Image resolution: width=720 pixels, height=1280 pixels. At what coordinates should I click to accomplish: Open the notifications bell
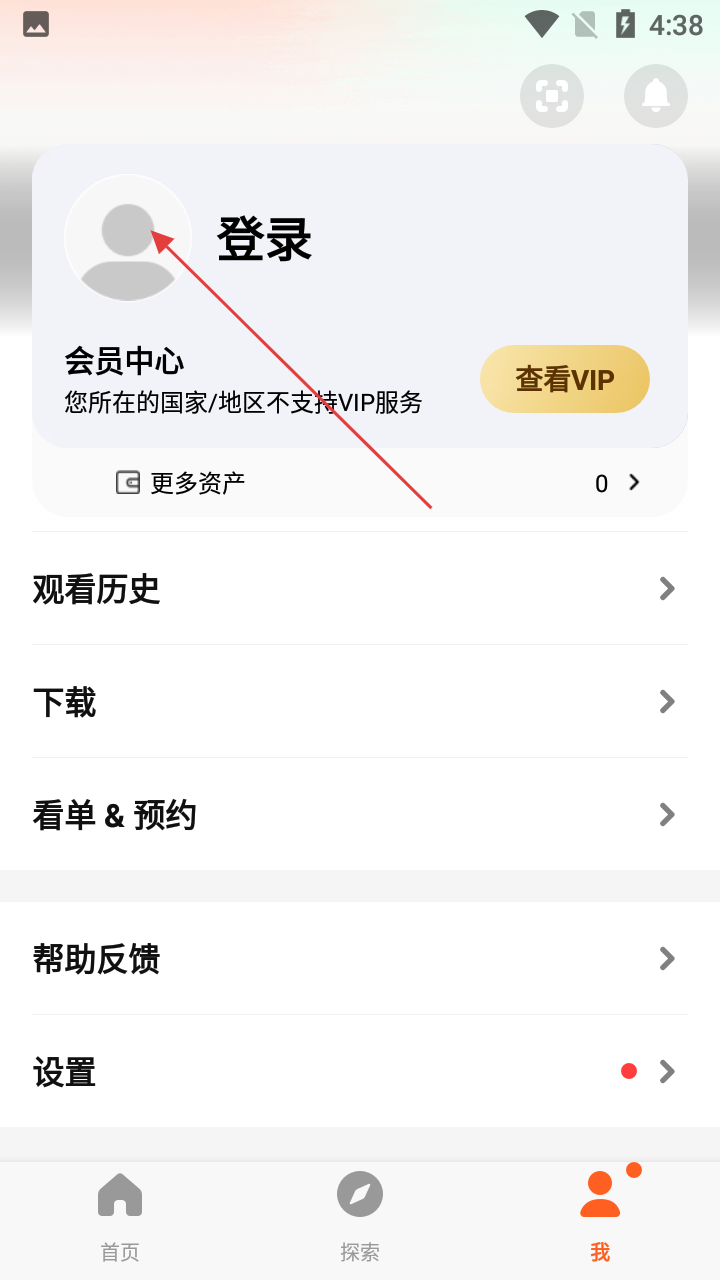click(656, 96)
